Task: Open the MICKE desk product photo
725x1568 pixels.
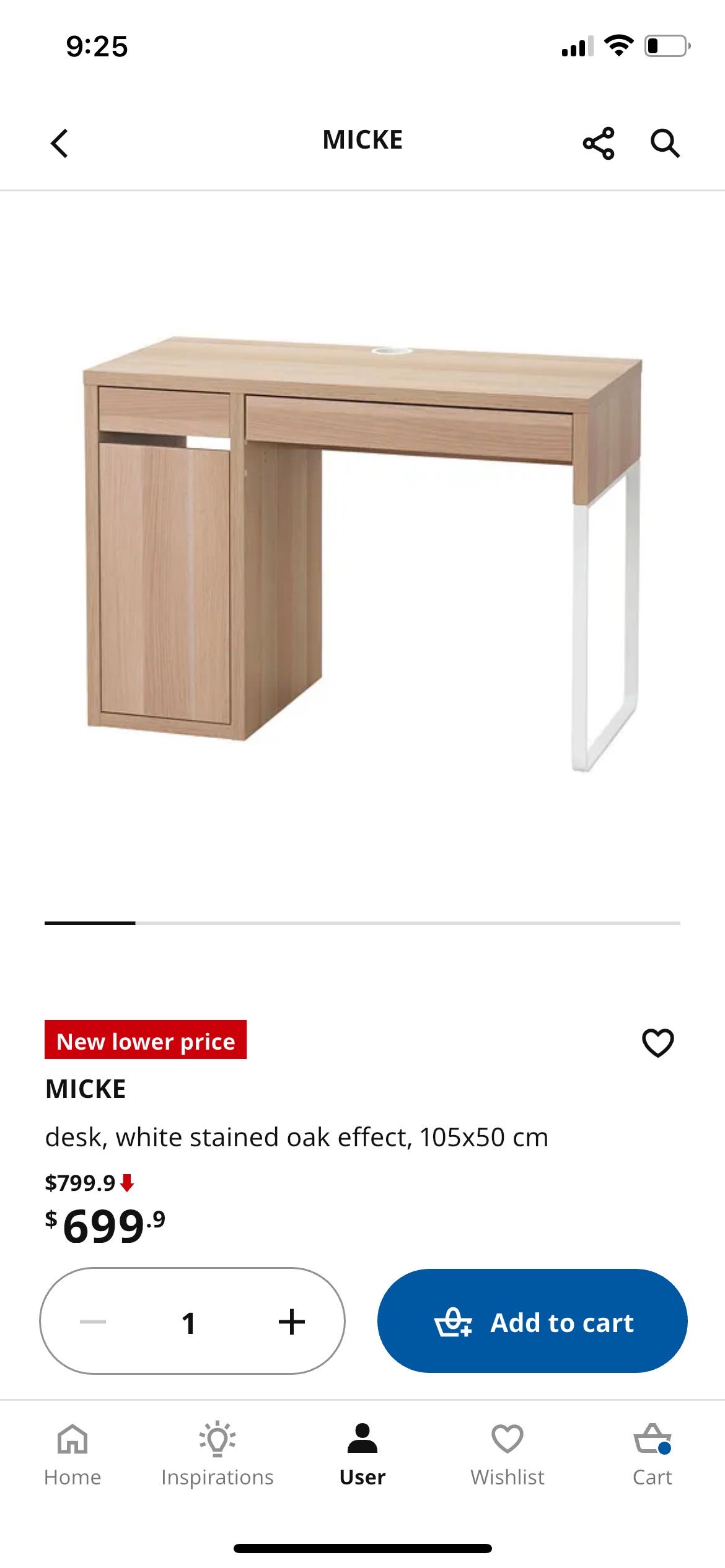Action: tap(362, 551)
